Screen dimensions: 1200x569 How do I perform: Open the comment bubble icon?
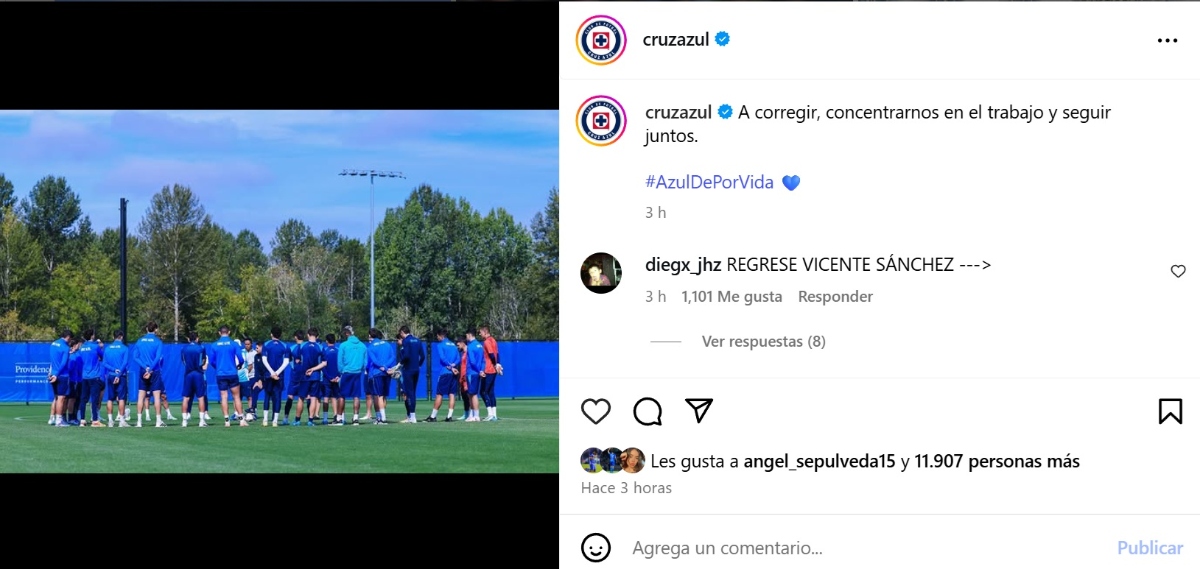[x=648, y=411]
